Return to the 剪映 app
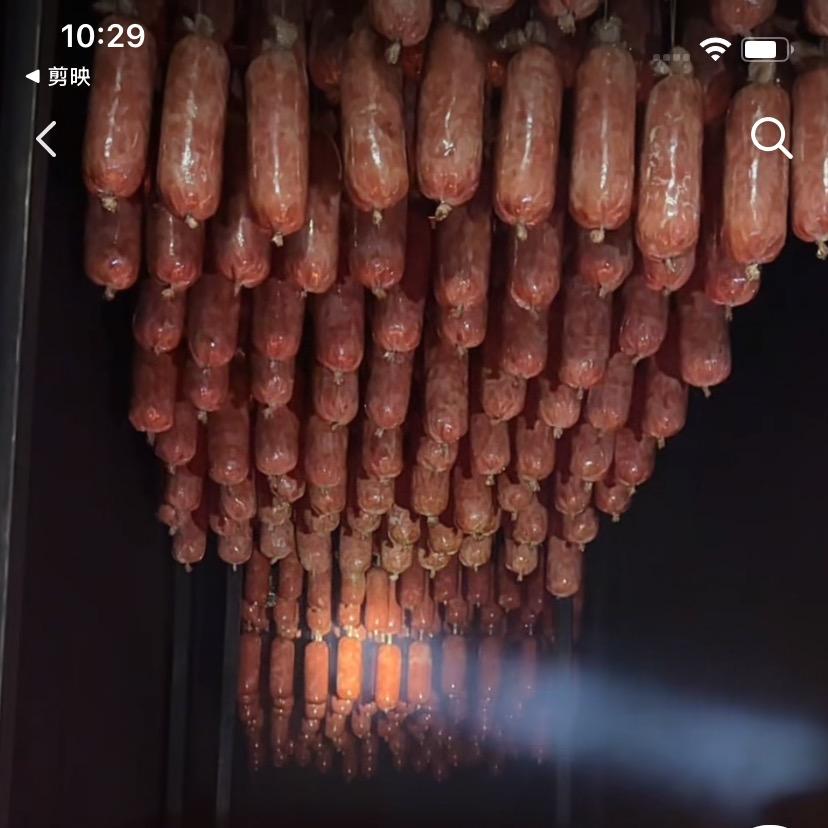 tap(58, 77)
